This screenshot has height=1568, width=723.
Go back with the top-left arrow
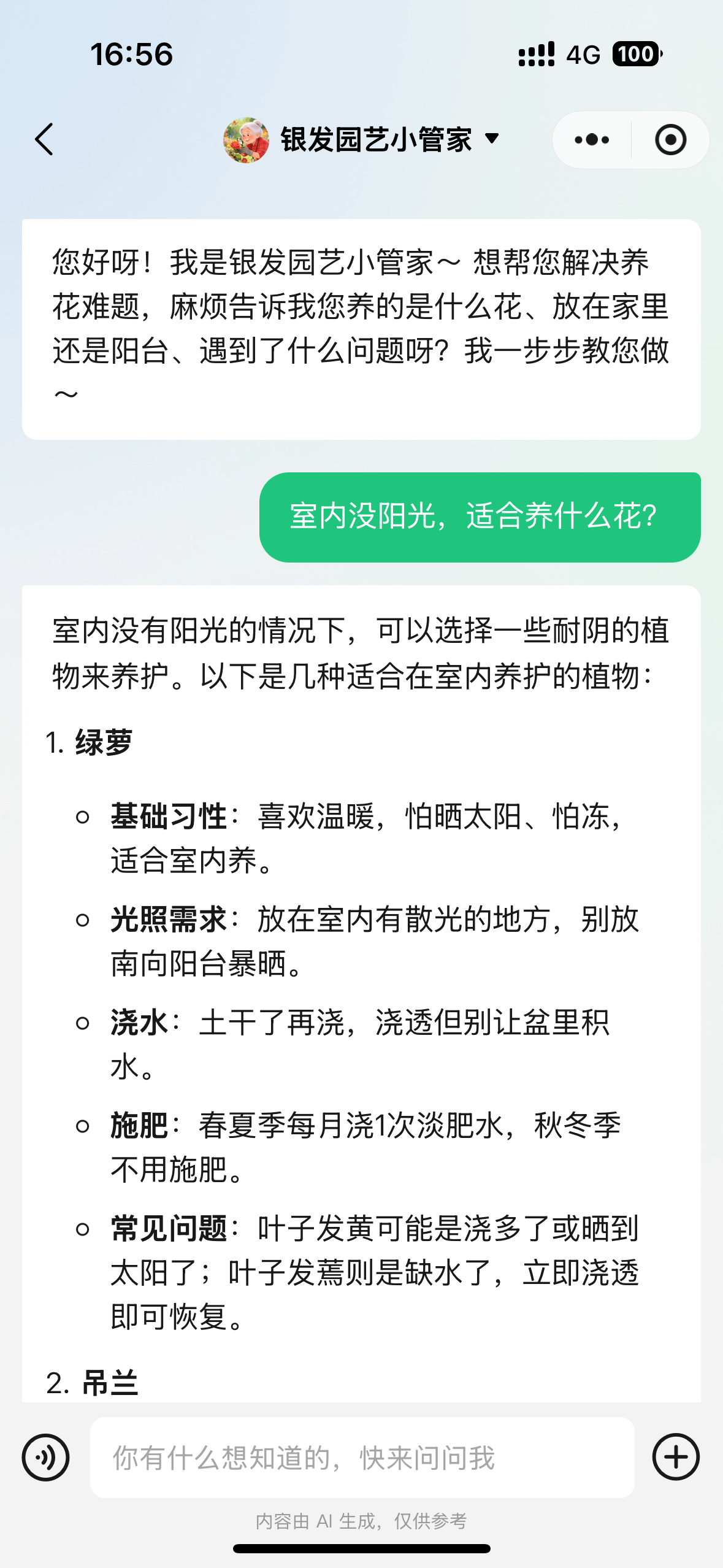click(44, 140)
